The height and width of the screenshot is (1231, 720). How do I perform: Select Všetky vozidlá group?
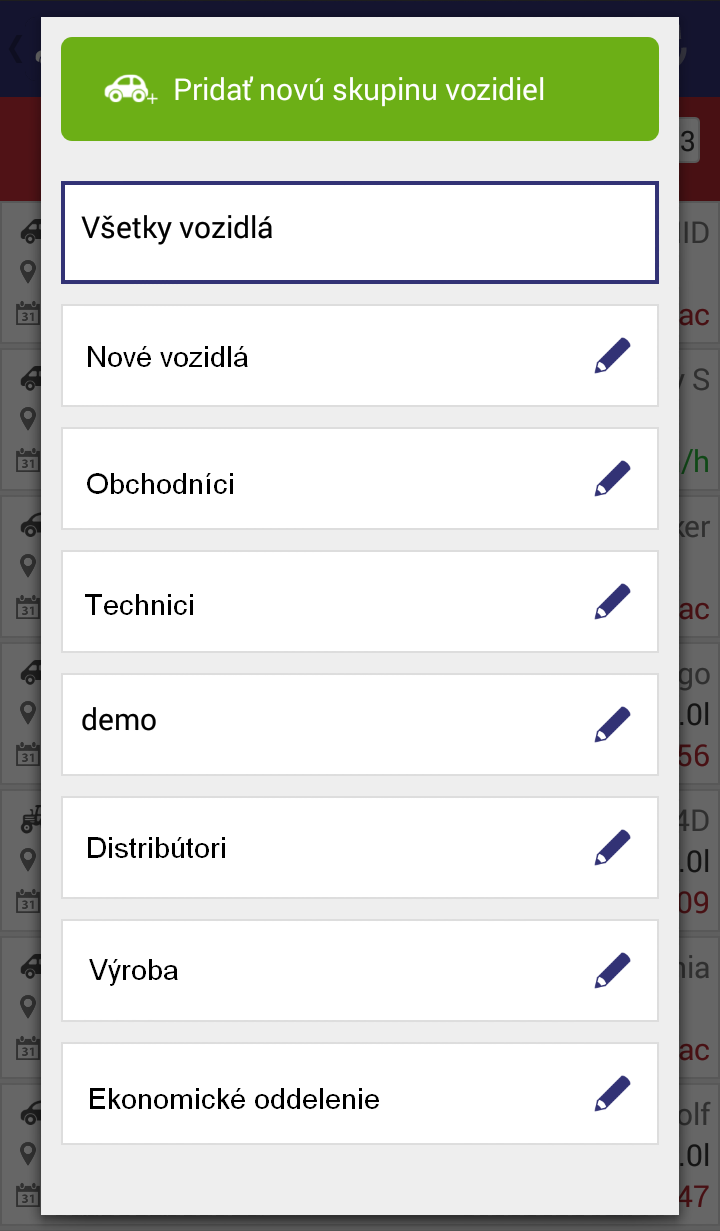coord(360,232)
